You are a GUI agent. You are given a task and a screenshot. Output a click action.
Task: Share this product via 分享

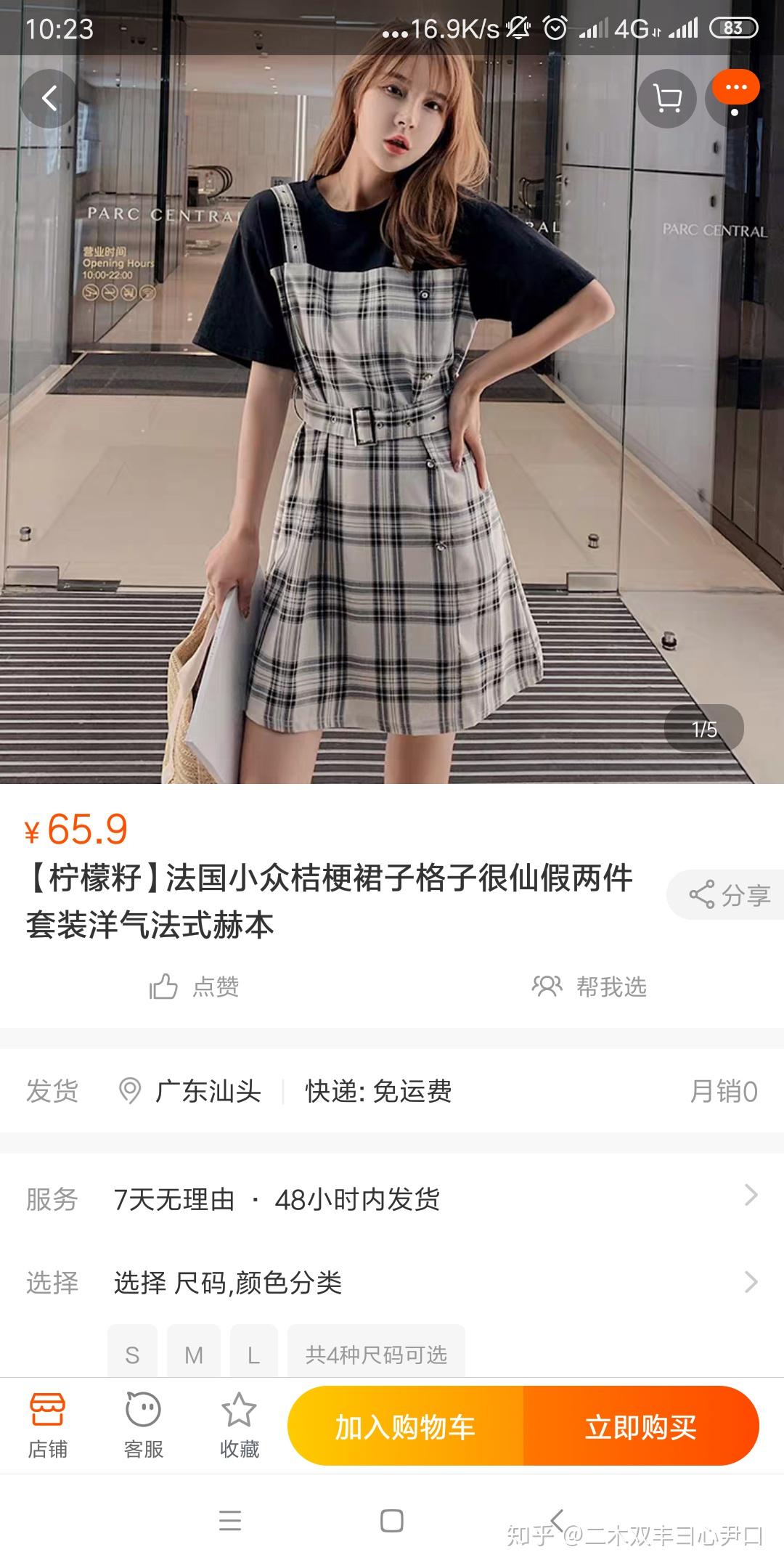(x=729, y=894)
